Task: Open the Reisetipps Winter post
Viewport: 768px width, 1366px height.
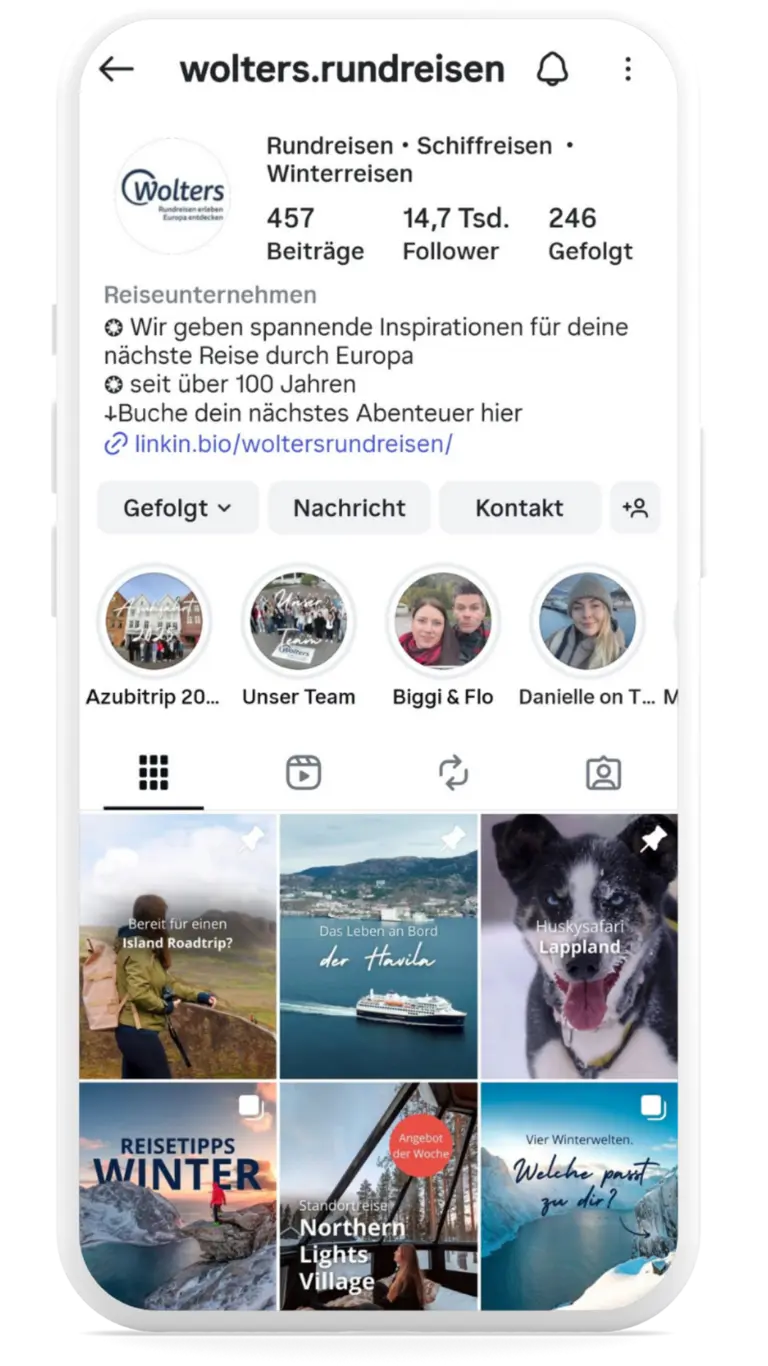Action: click(x=178, y=1195)
